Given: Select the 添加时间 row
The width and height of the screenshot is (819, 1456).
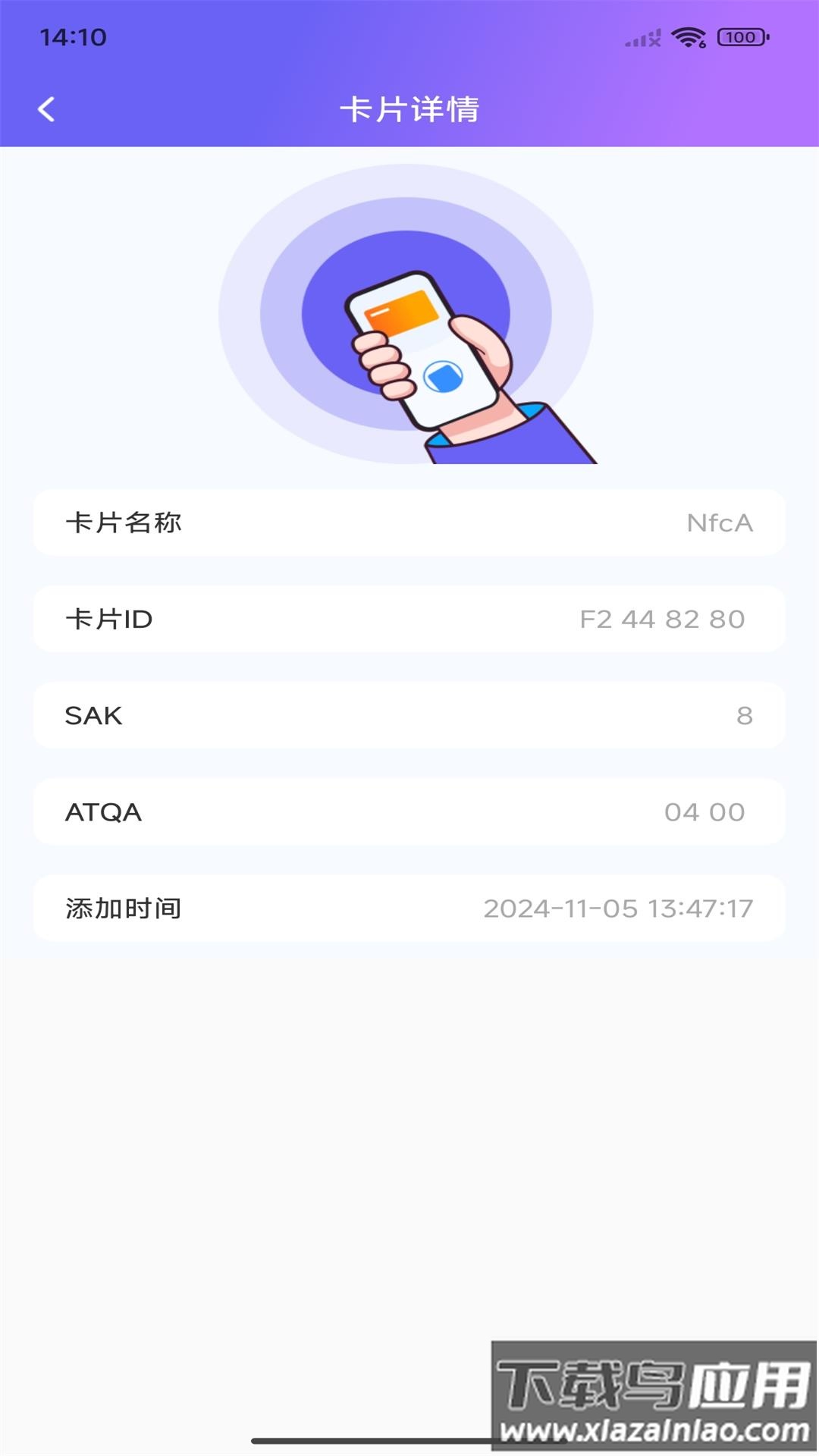Looking at the screenshot, I should (x=409, y=908).
